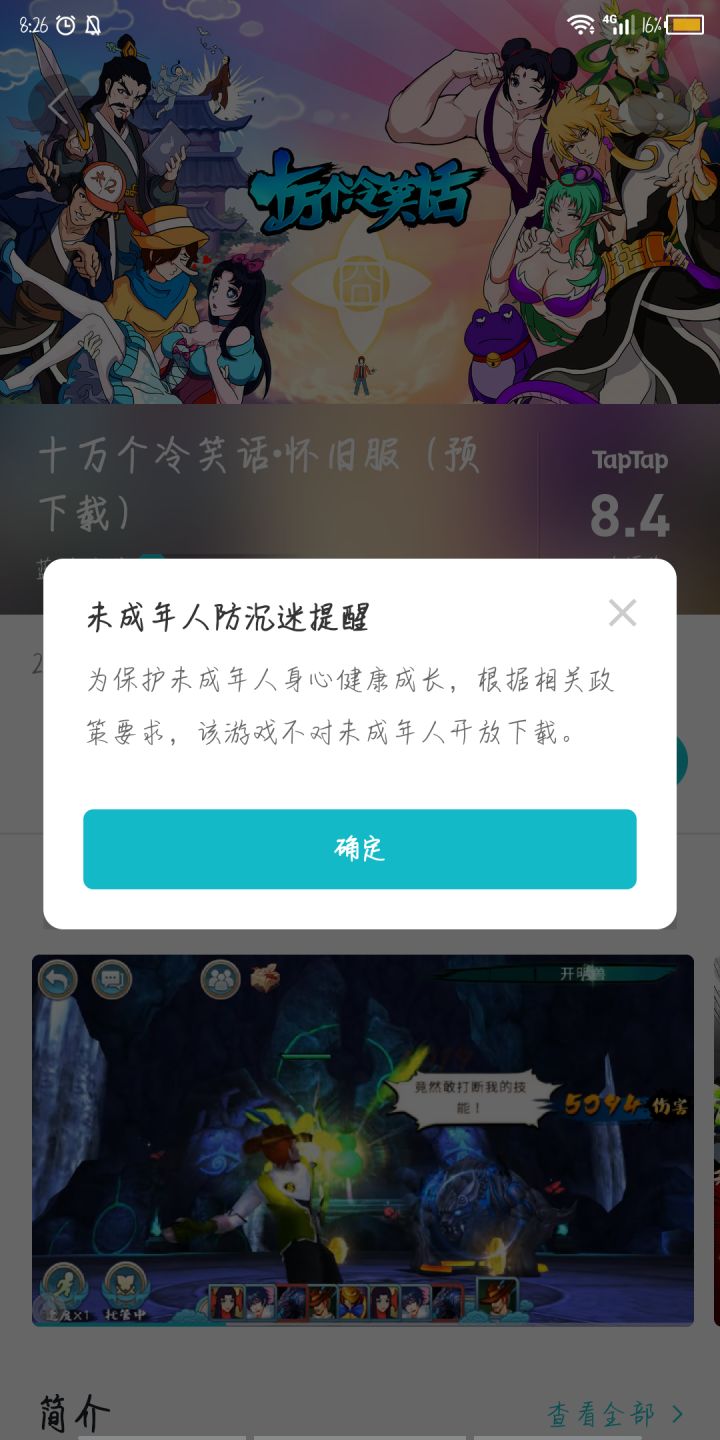Tap the TapTap logo on the game page
This screenshot has width=720, height=1440.
click(x=630, y=462)
